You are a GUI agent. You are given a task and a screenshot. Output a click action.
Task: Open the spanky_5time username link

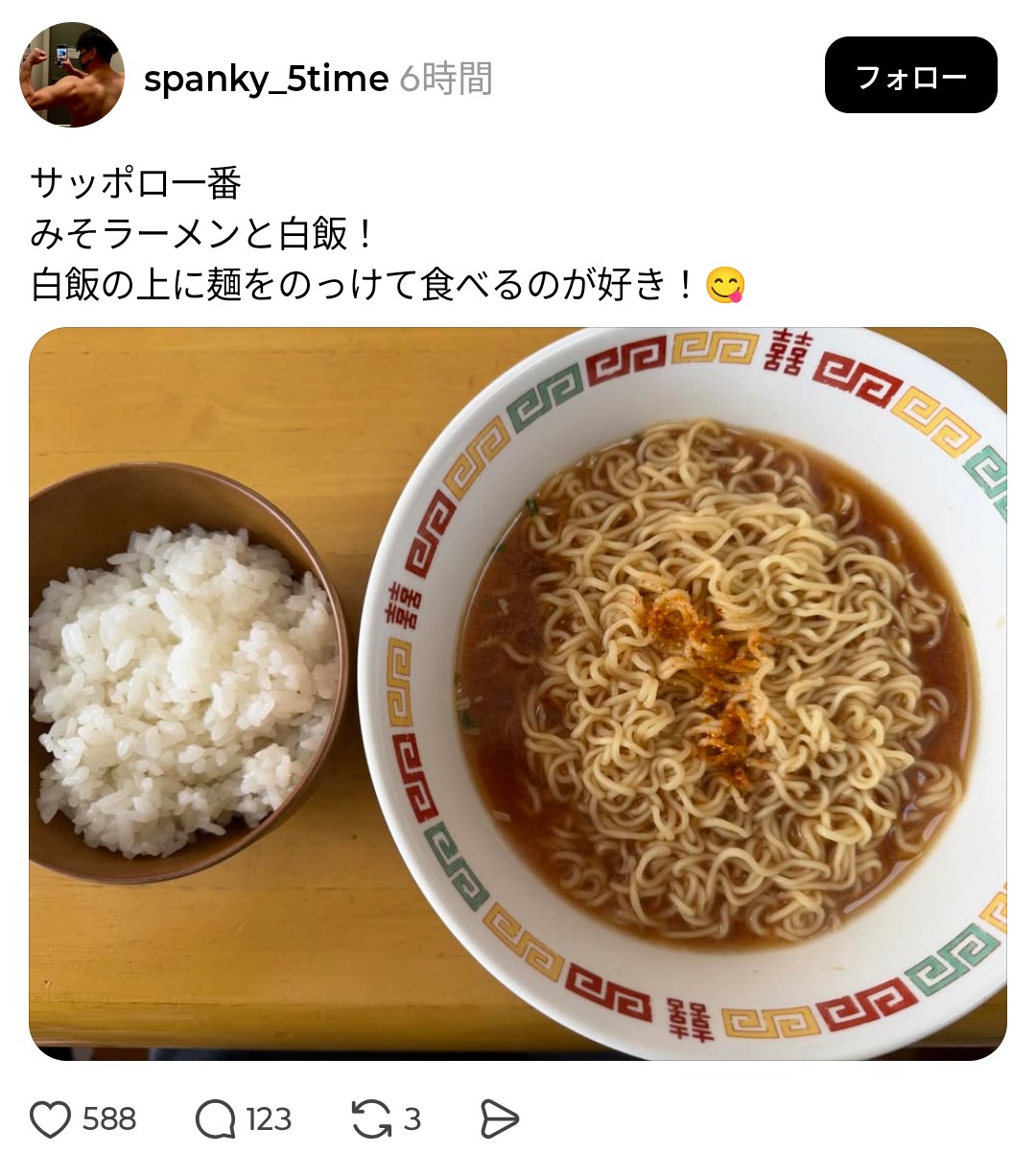click(266, 79)
